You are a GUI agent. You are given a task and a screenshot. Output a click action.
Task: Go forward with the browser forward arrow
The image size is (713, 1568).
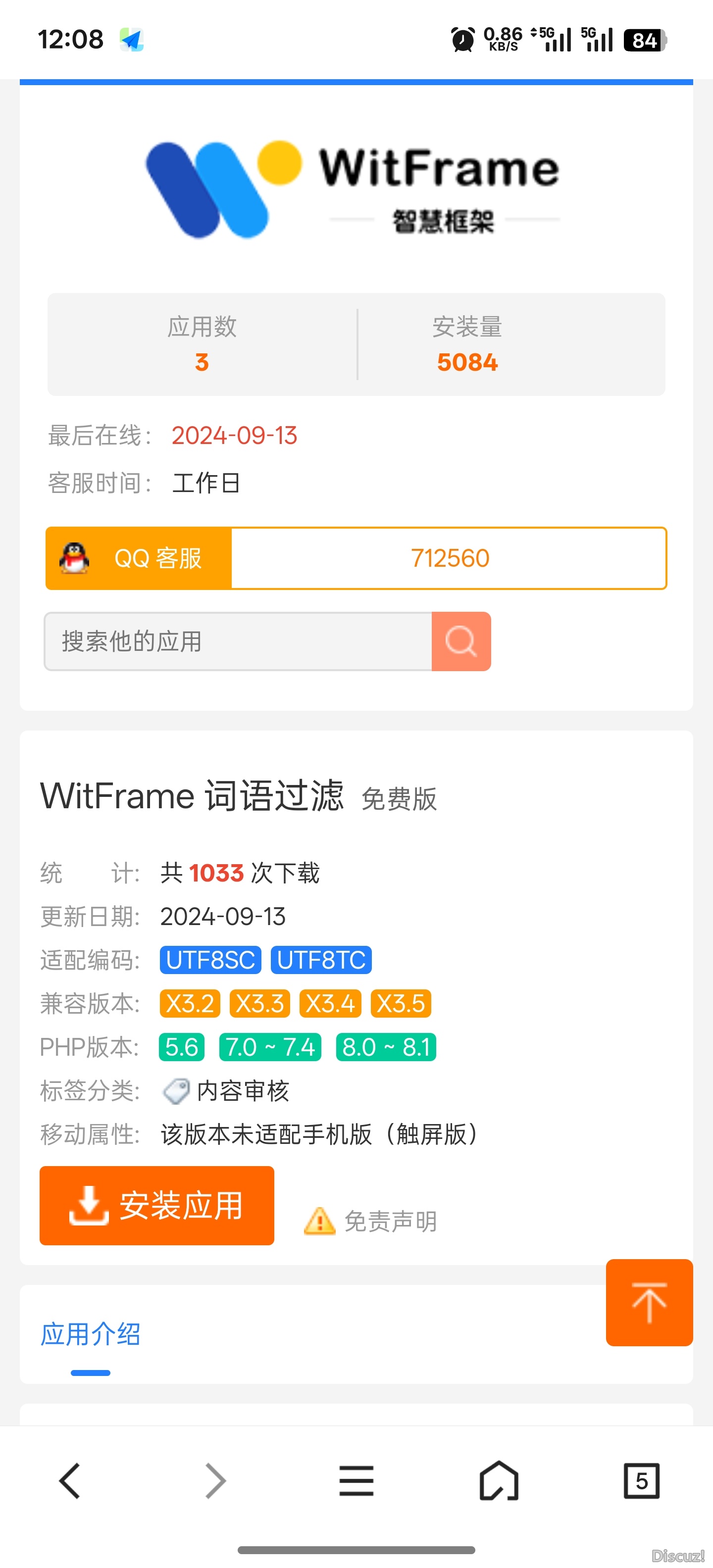tap(215, 1481)
